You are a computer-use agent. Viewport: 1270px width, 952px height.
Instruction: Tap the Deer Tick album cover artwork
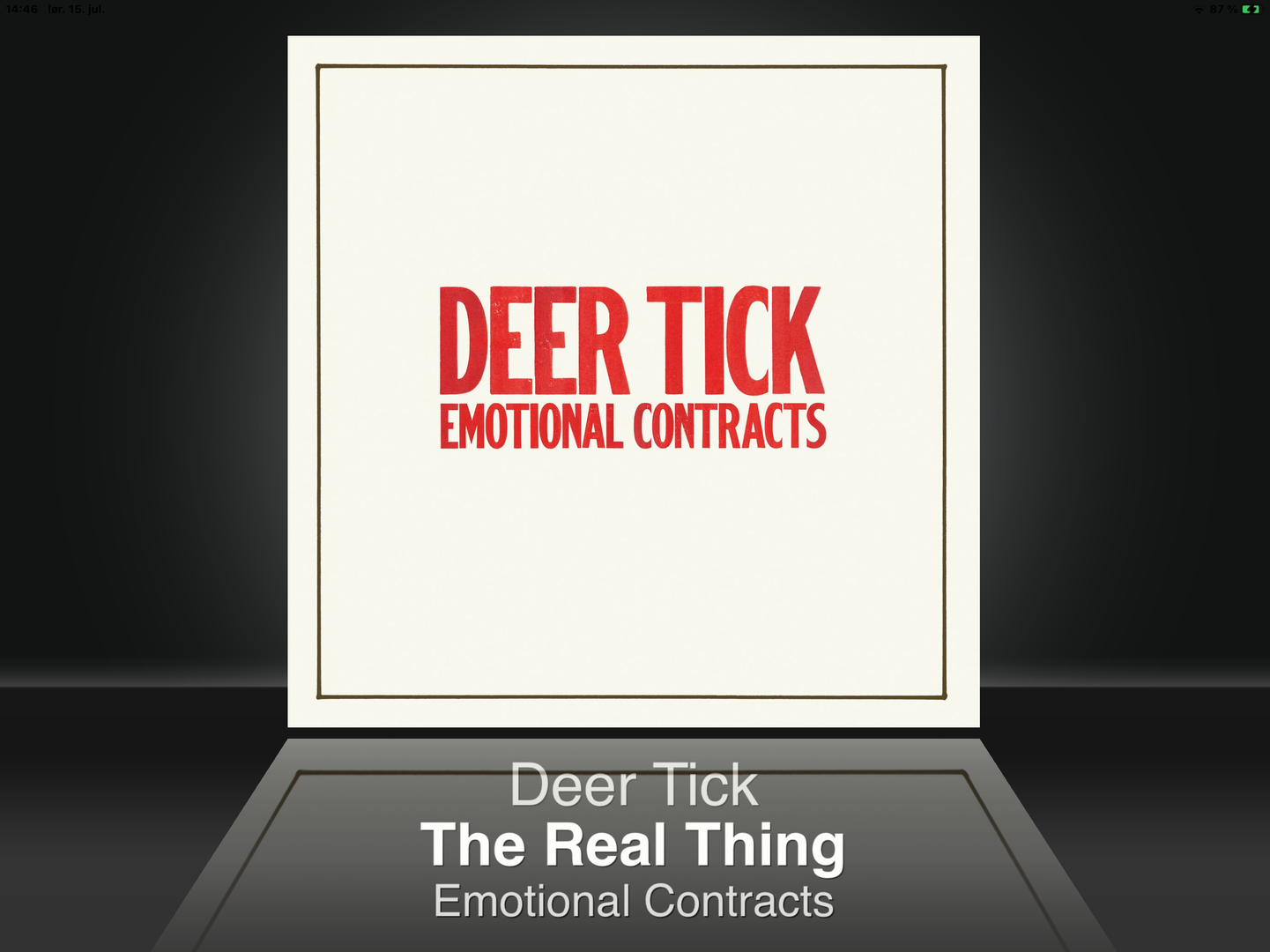point(633,381)
